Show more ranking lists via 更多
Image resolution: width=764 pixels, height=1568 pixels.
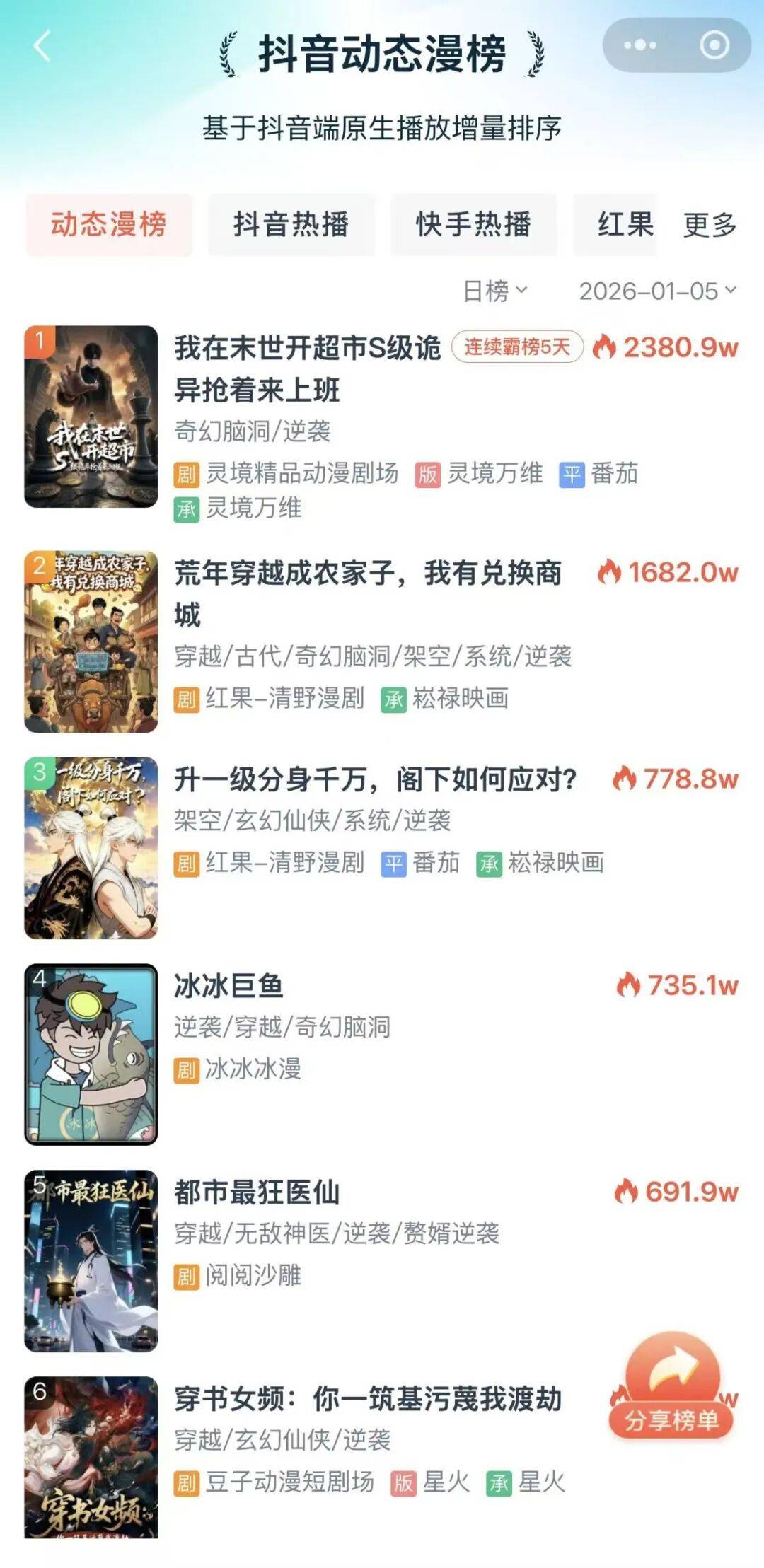tap(710, 226)
